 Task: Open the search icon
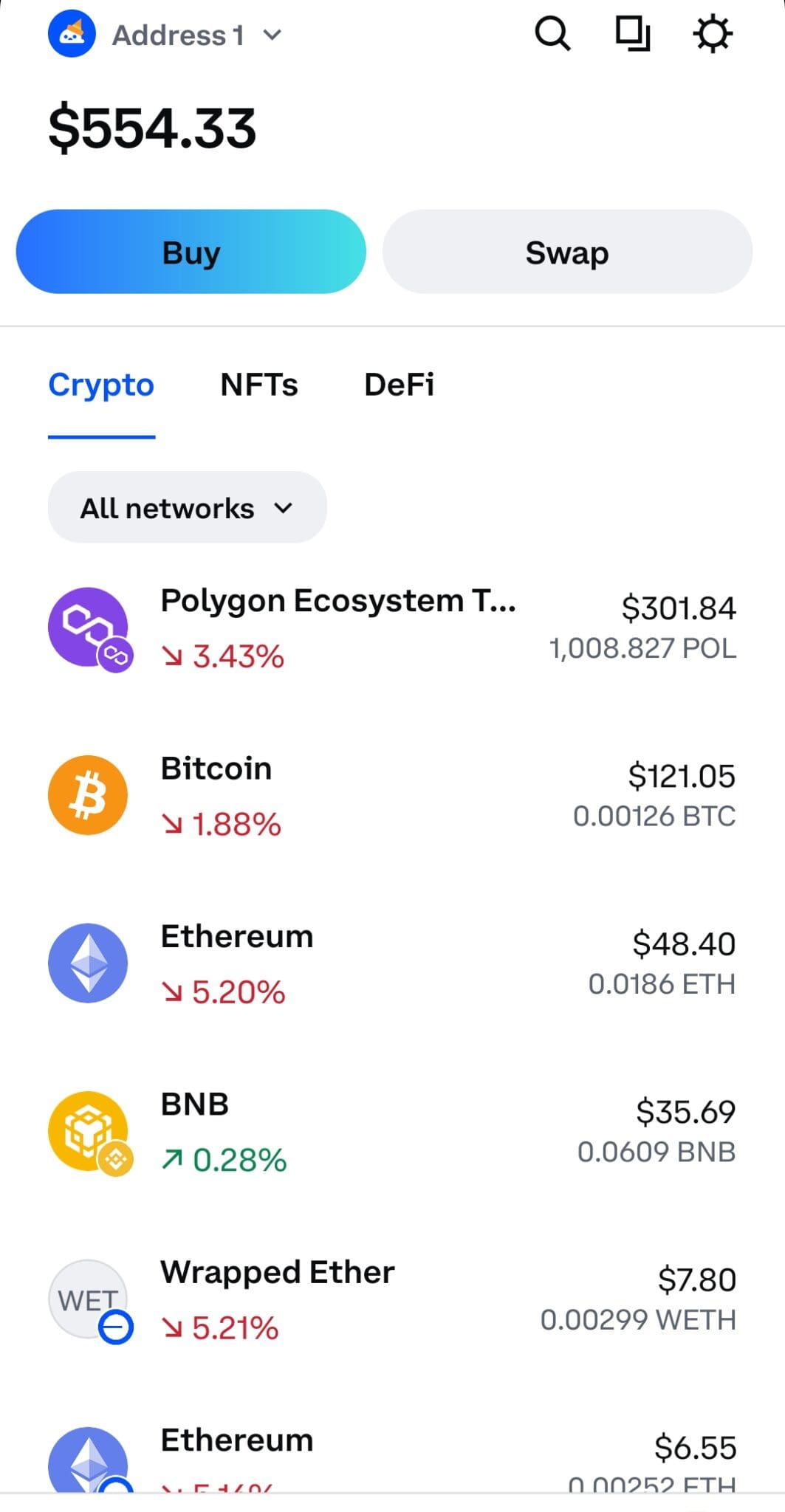(x=551, y=32)
